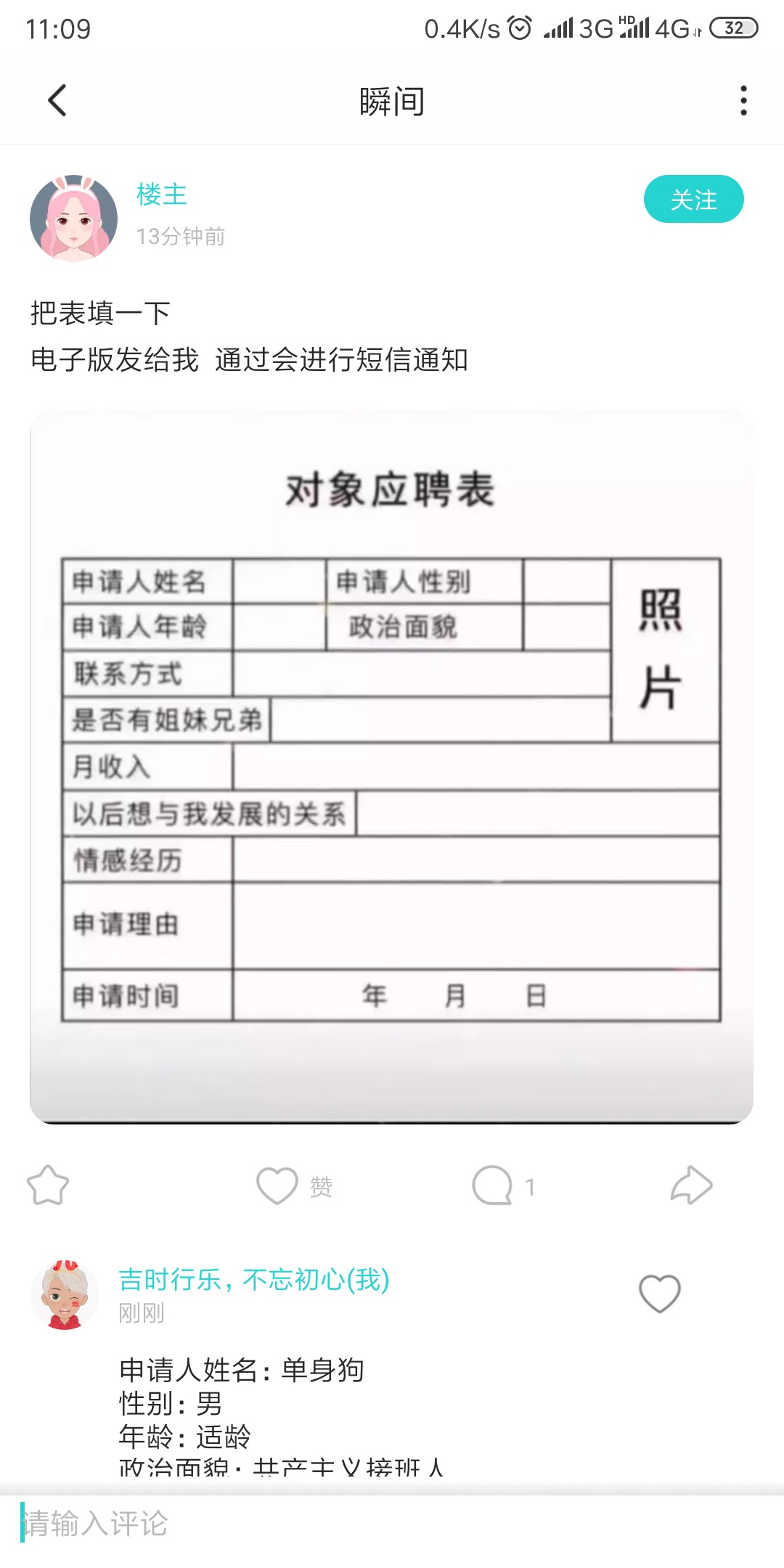The width and height of the screenshot is (784, 1568).
Task: Open 楼主's profile avatar
Action: (73, 218)
